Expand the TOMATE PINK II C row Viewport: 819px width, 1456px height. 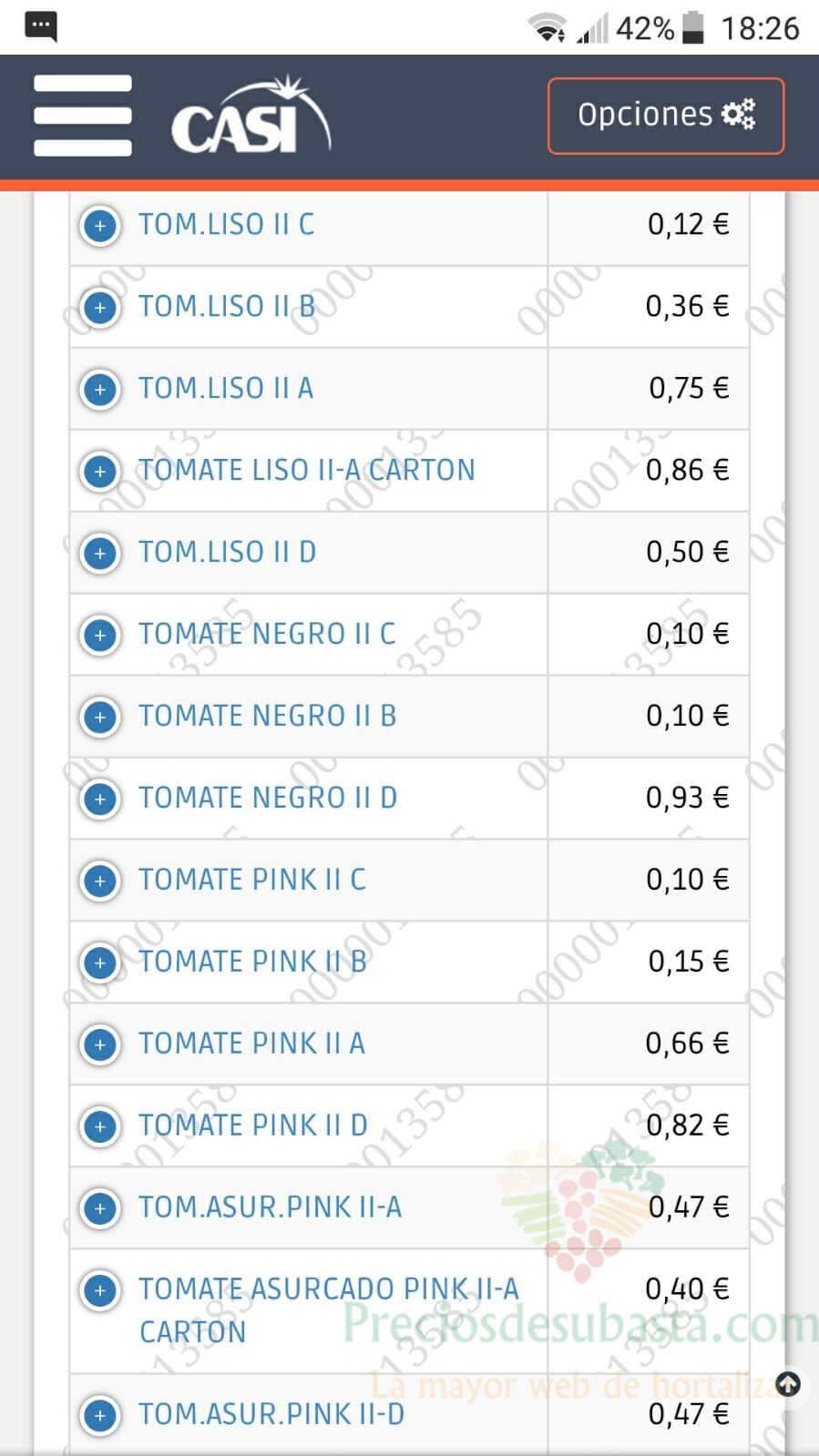click(x=100, y=881)
